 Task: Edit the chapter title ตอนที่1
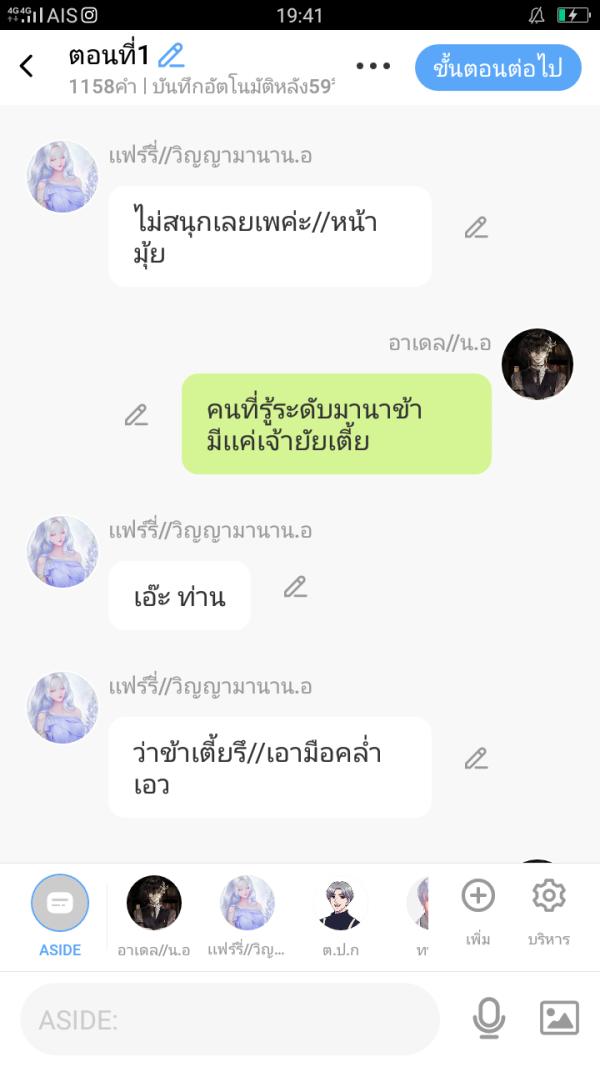coord(171,55)
